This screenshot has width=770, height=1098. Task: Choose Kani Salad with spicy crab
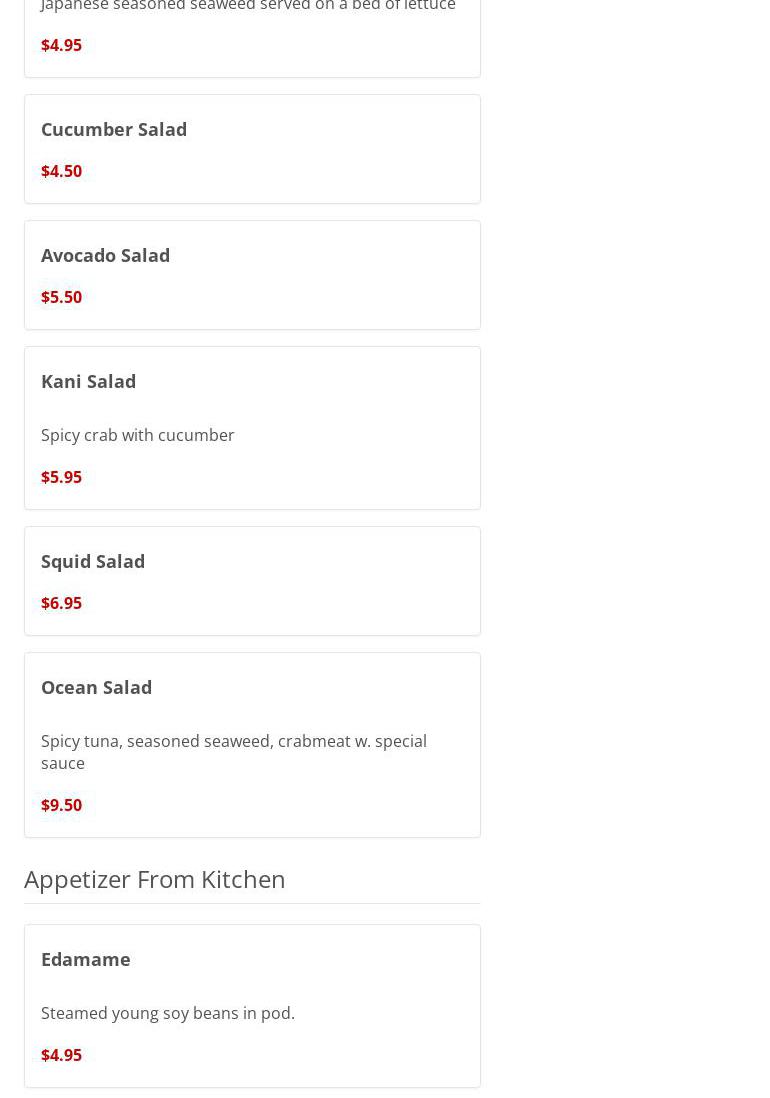coord(251,428)
